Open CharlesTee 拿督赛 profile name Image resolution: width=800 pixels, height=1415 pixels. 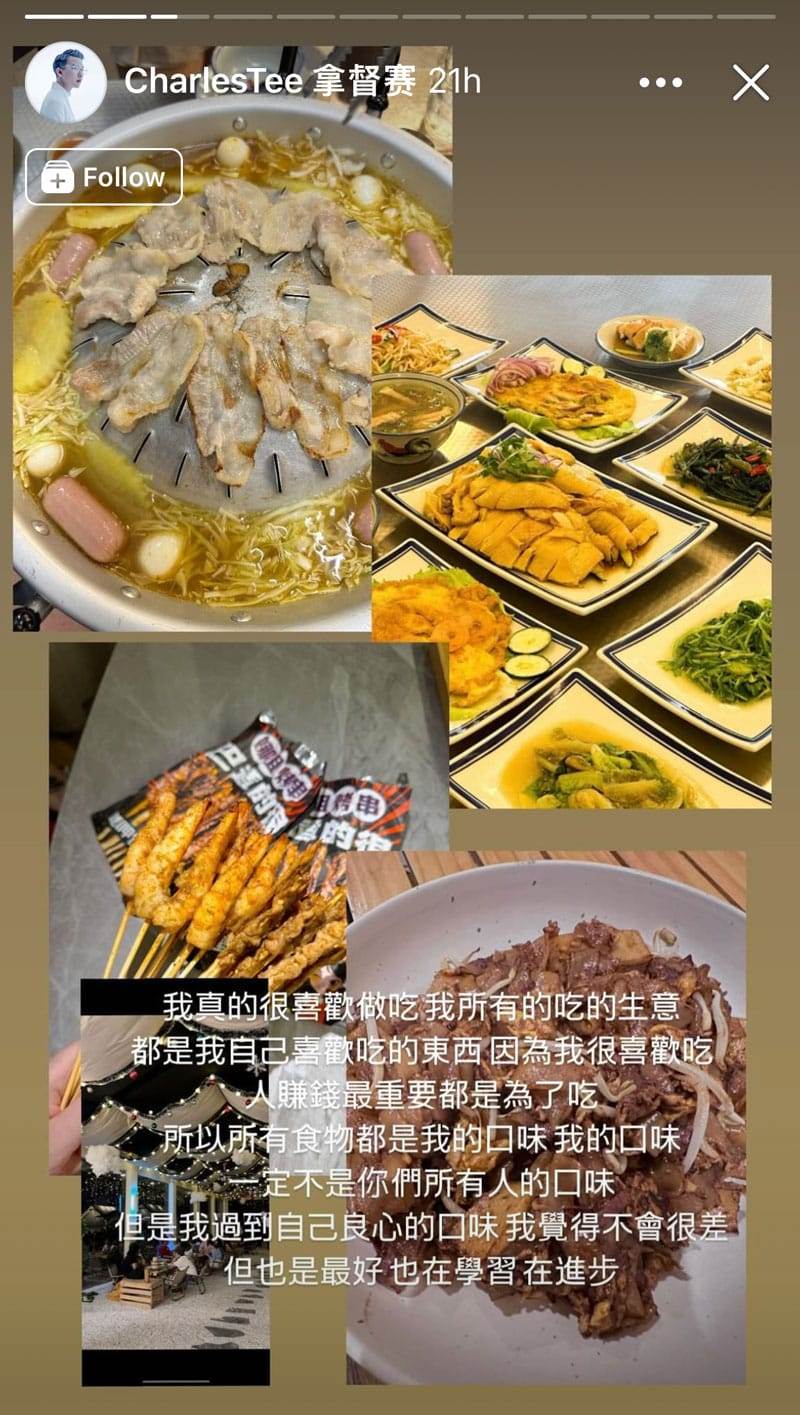[x=270, y=82]
